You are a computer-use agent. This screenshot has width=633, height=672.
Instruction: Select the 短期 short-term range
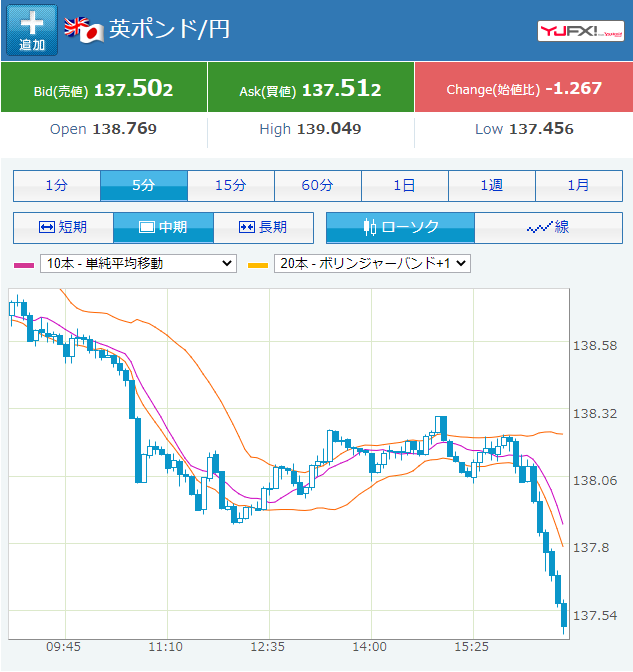pos(63,228)
